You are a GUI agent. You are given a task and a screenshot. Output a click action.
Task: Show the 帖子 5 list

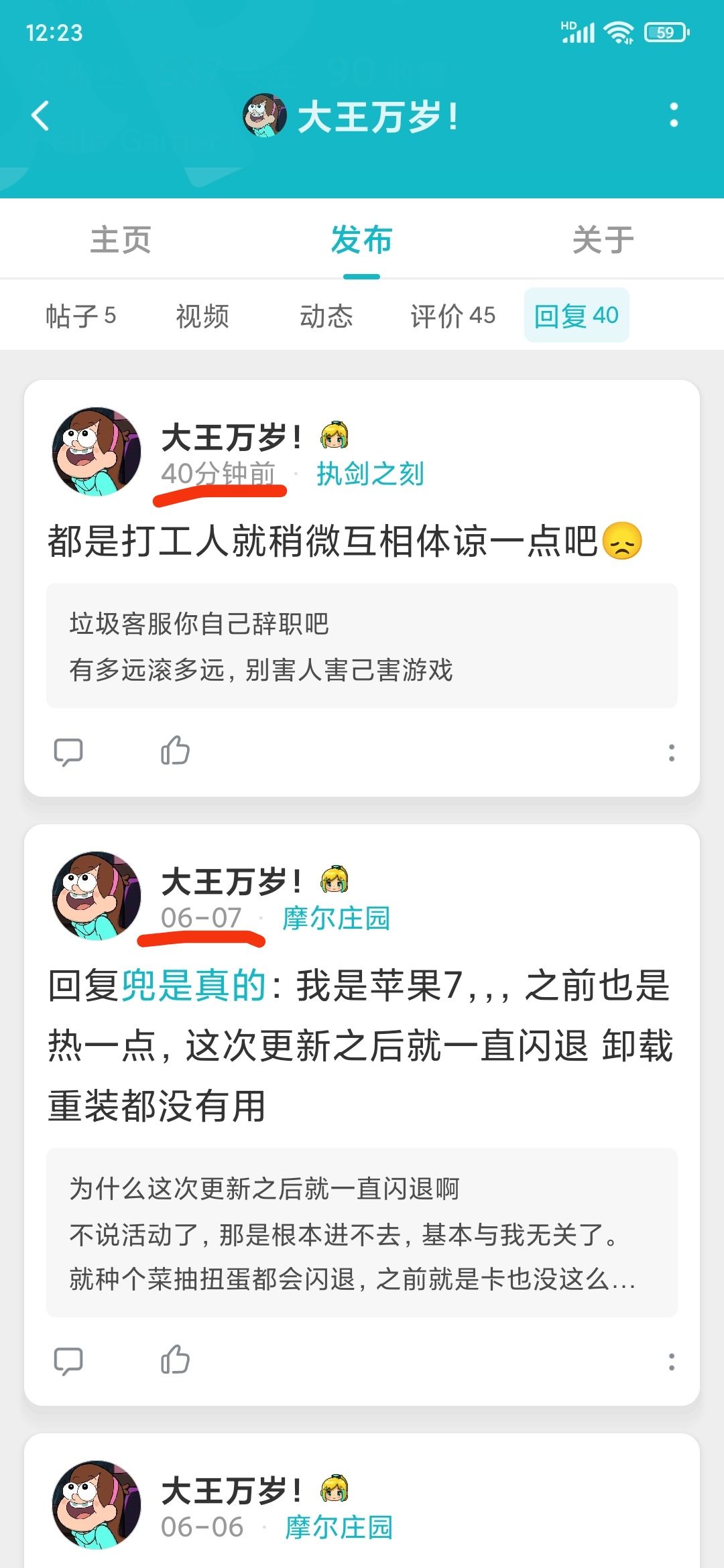[80, 316]
